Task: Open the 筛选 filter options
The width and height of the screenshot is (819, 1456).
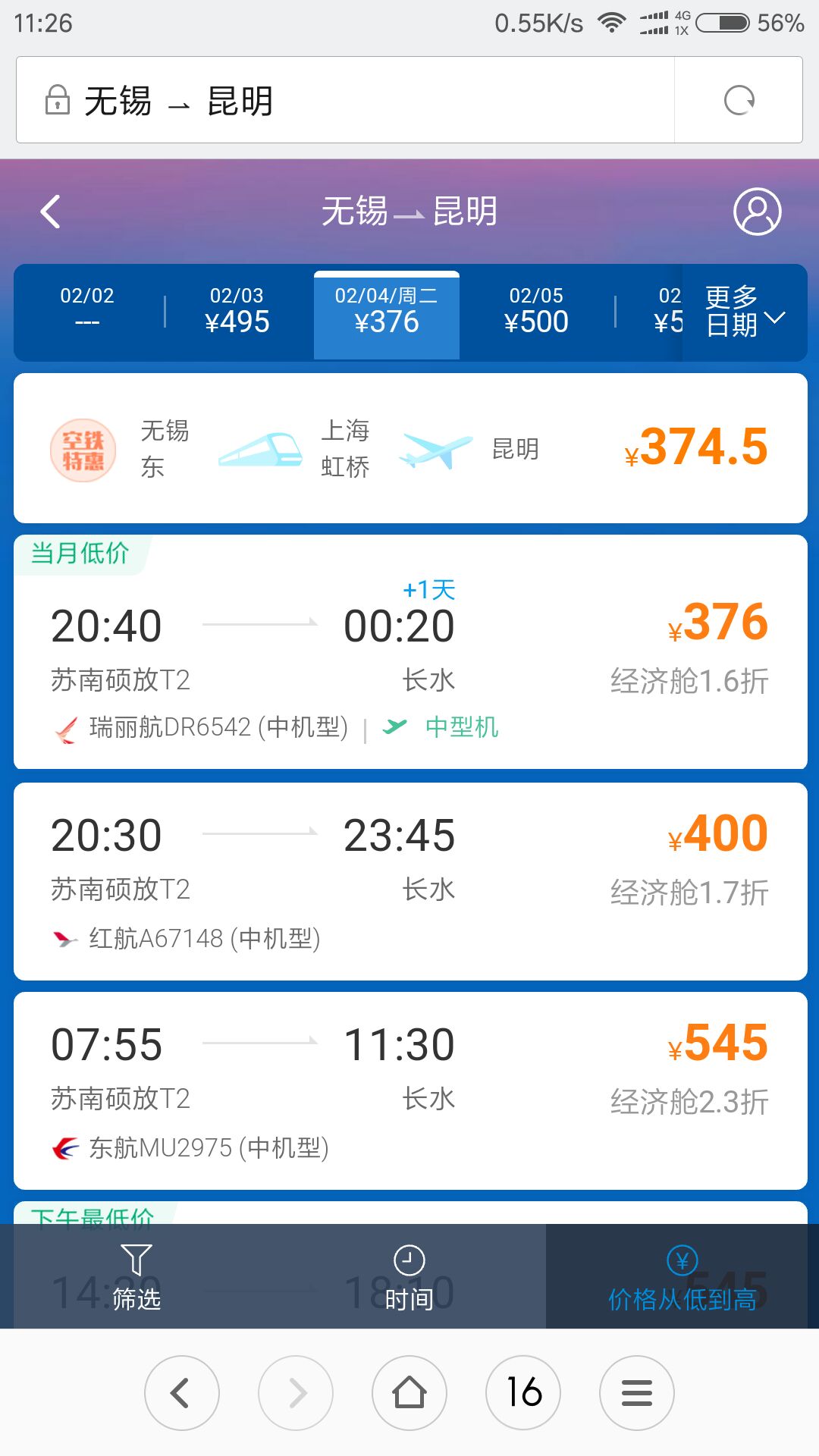Action: tap(136, 1277)
